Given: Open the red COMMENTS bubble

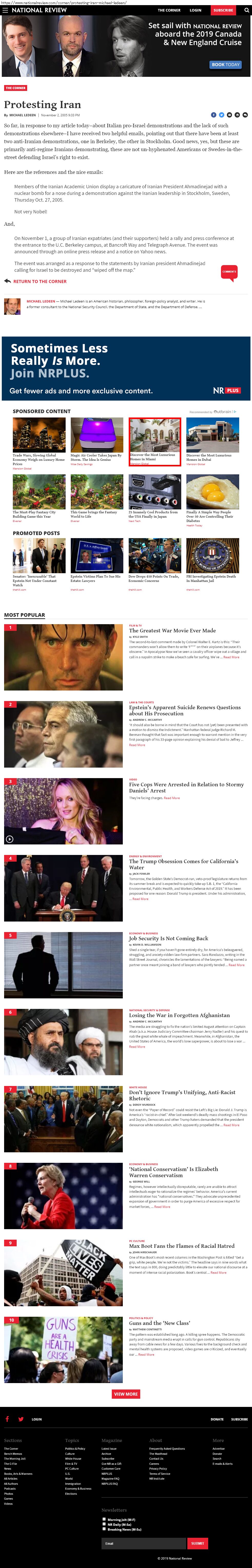Looking at the screenshot, I should tap(229, 272).
